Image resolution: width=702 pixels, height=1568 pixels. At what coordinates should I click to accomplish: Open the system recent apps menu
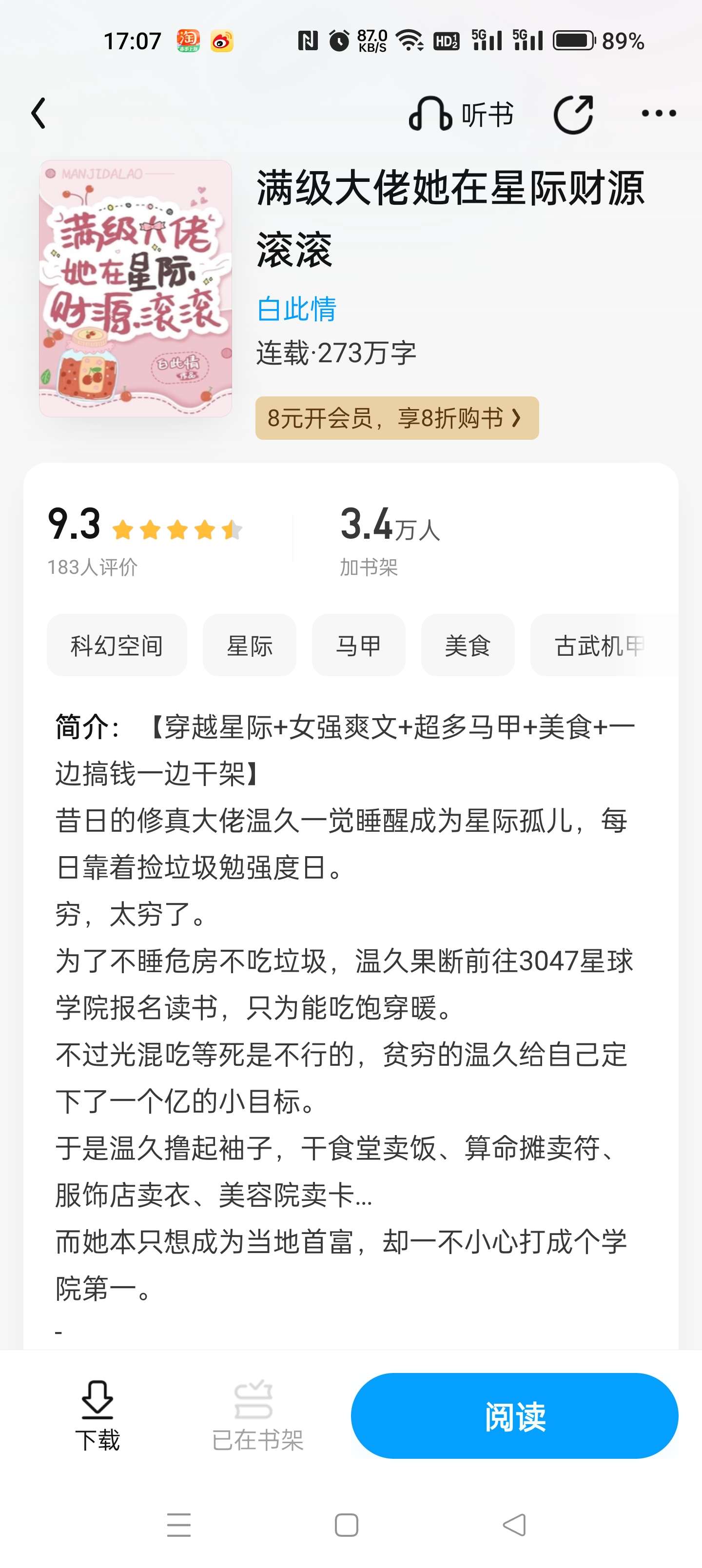[179, 1525]
